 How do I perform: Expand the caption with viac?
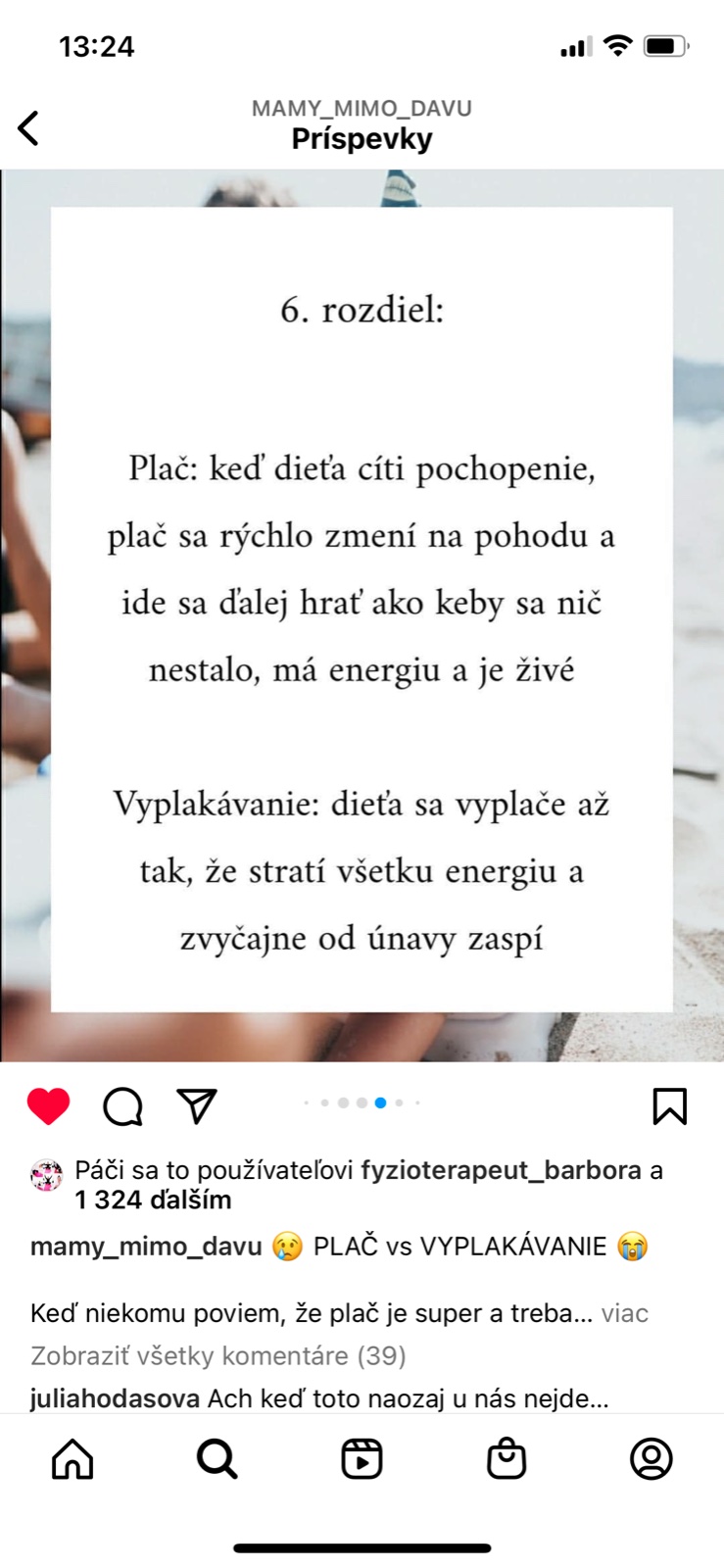pyautogui.click(x=624, y=1313)
